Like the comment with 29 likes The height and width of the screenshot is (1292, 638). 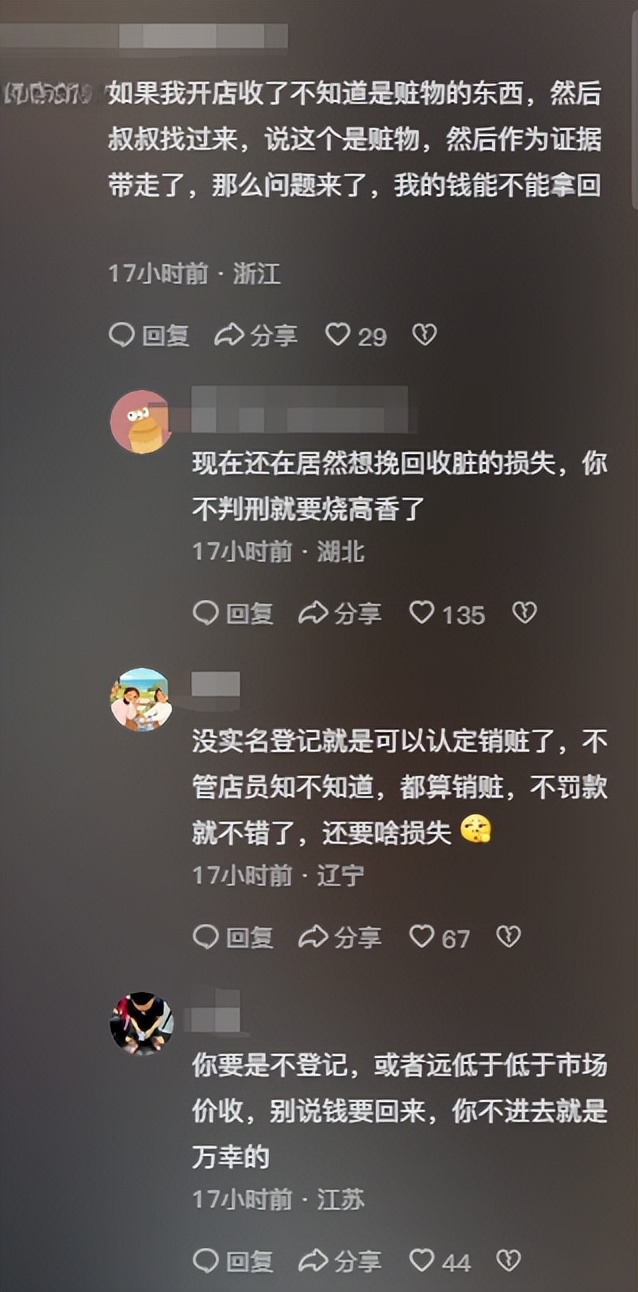point(338,335)
